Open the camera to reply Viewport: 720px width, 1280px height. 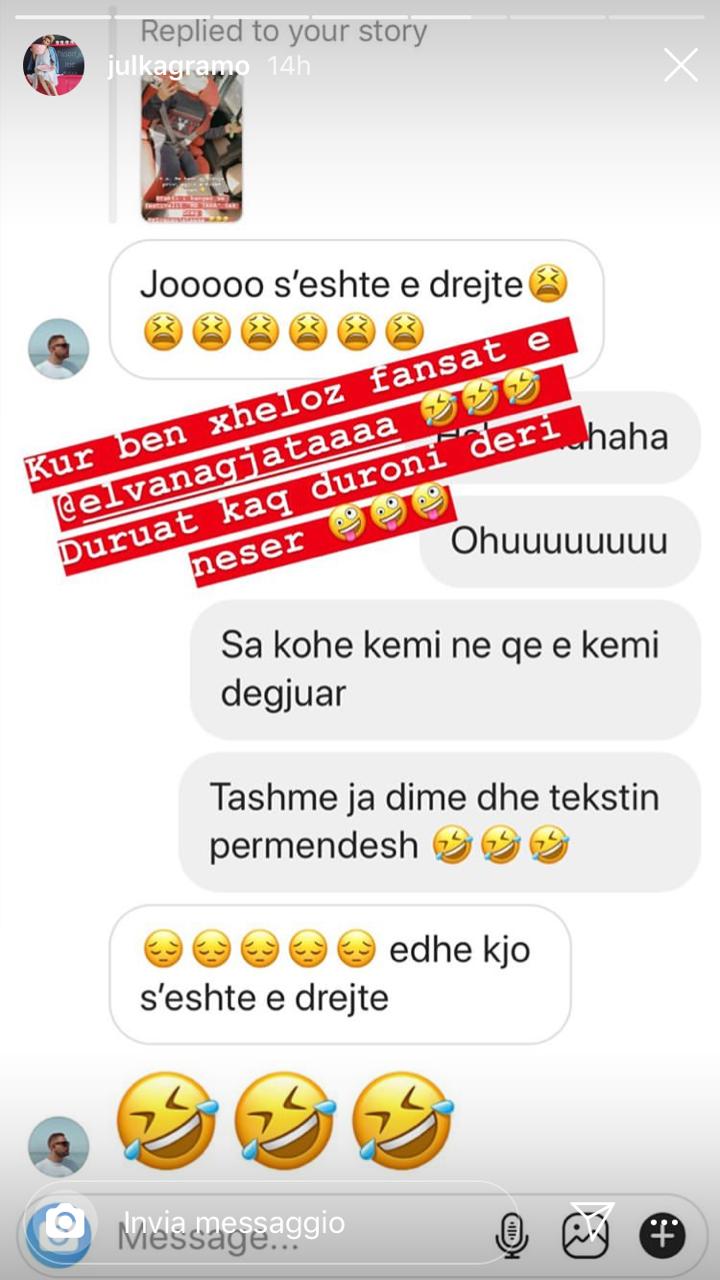(x=66, y=1222)
